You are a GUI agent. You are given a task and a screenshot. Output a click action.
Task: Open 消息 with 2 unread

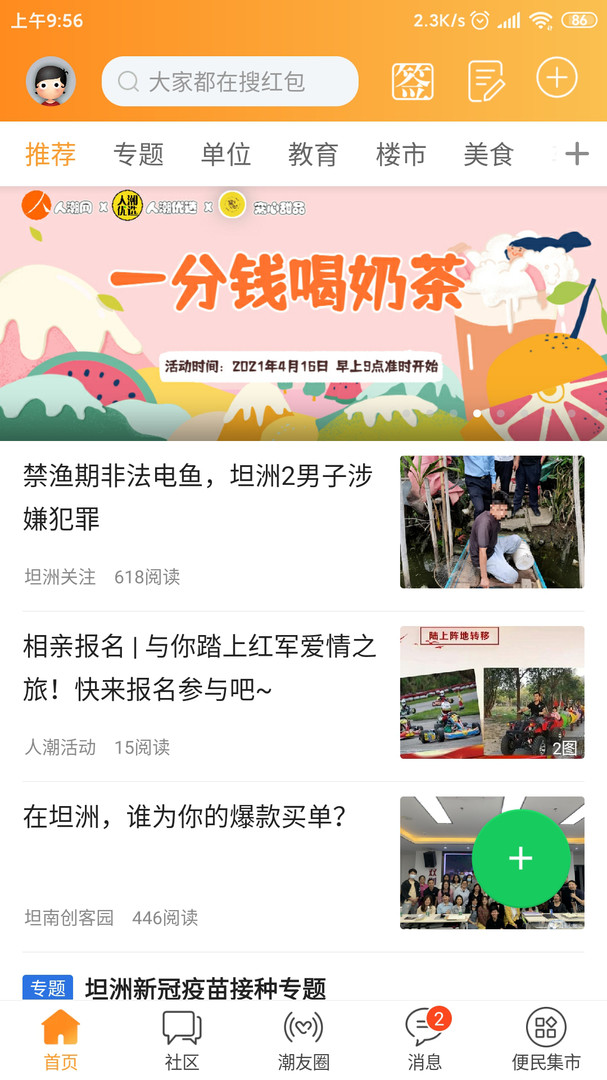click(425, 1041)
